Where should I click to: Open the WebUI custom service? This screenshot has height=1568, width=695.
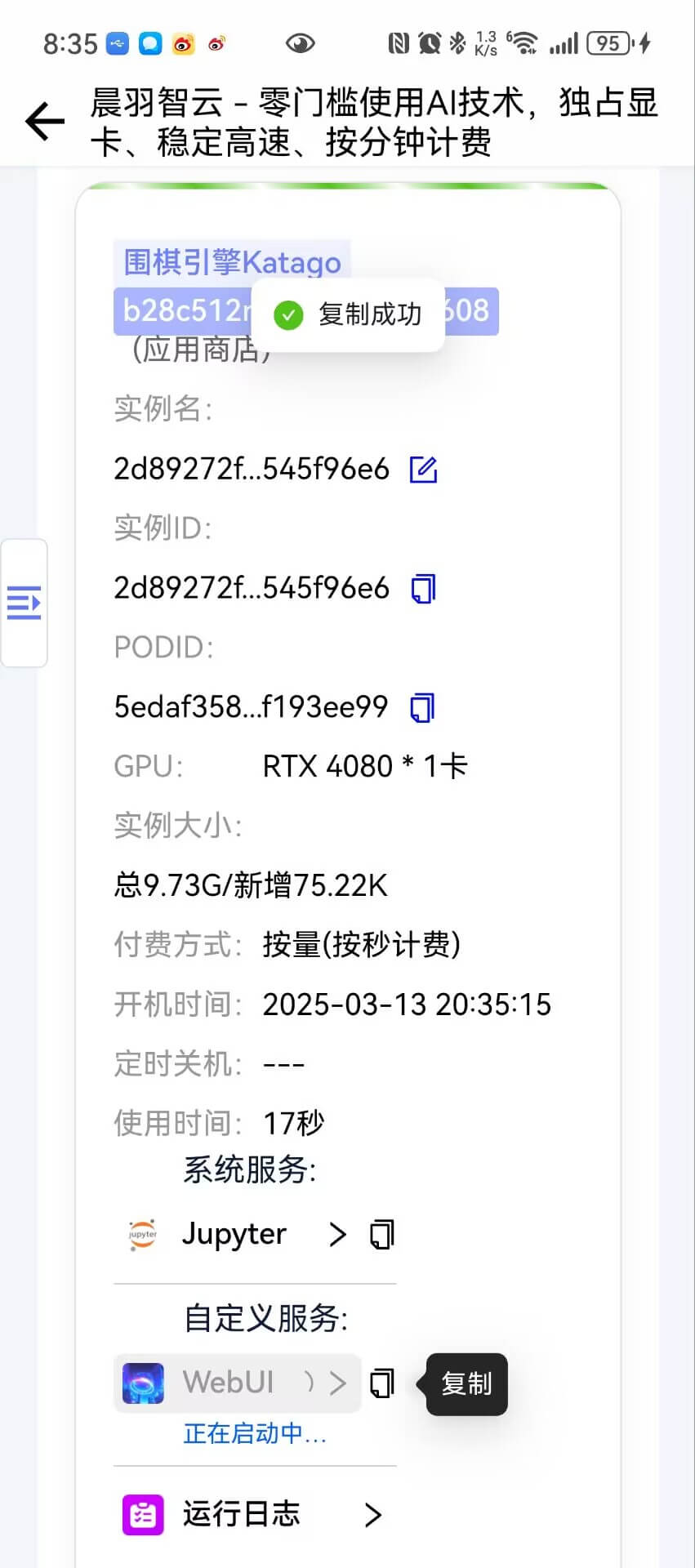(x=237, y=1383)
